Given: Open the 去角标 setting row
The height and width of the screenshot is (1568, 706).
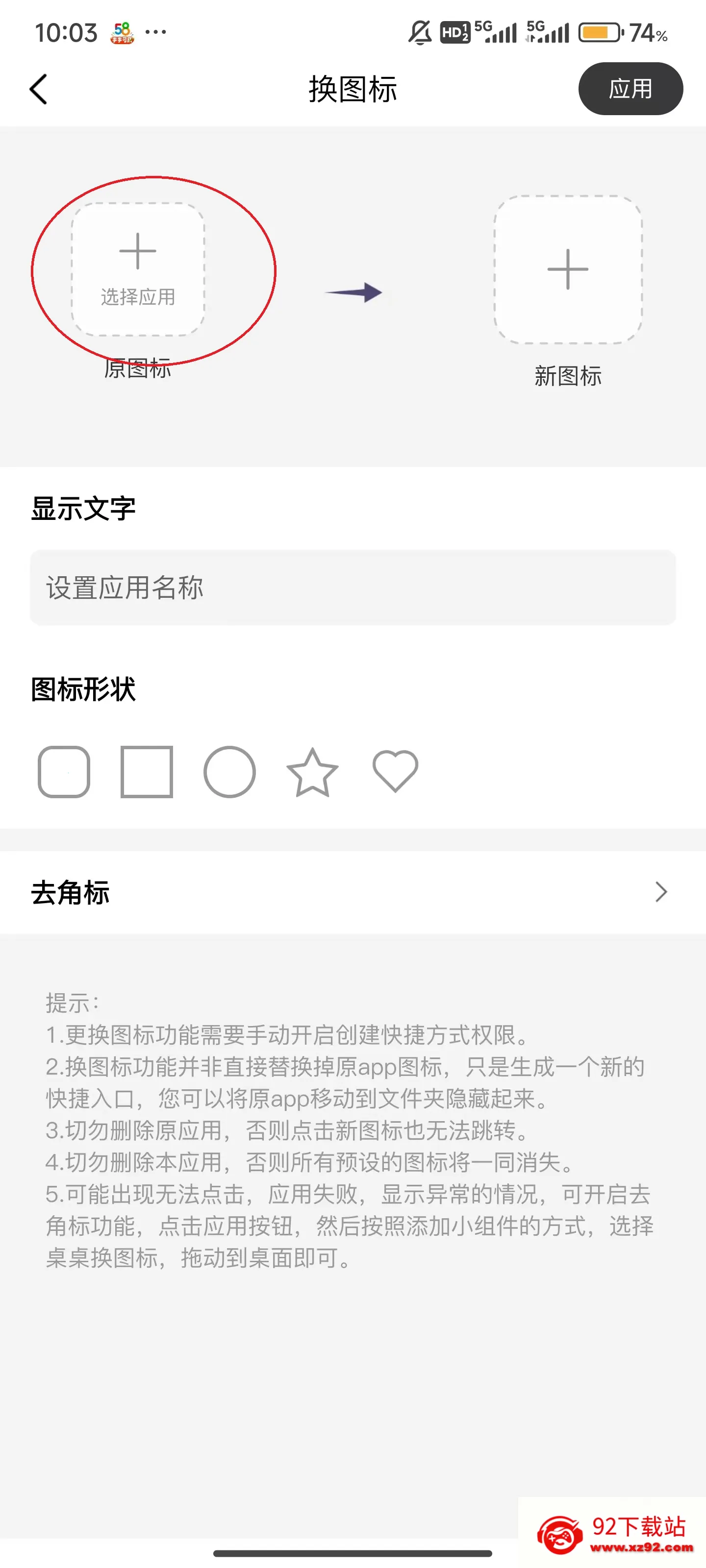Looking at the screenshot, I should (353, 892).
